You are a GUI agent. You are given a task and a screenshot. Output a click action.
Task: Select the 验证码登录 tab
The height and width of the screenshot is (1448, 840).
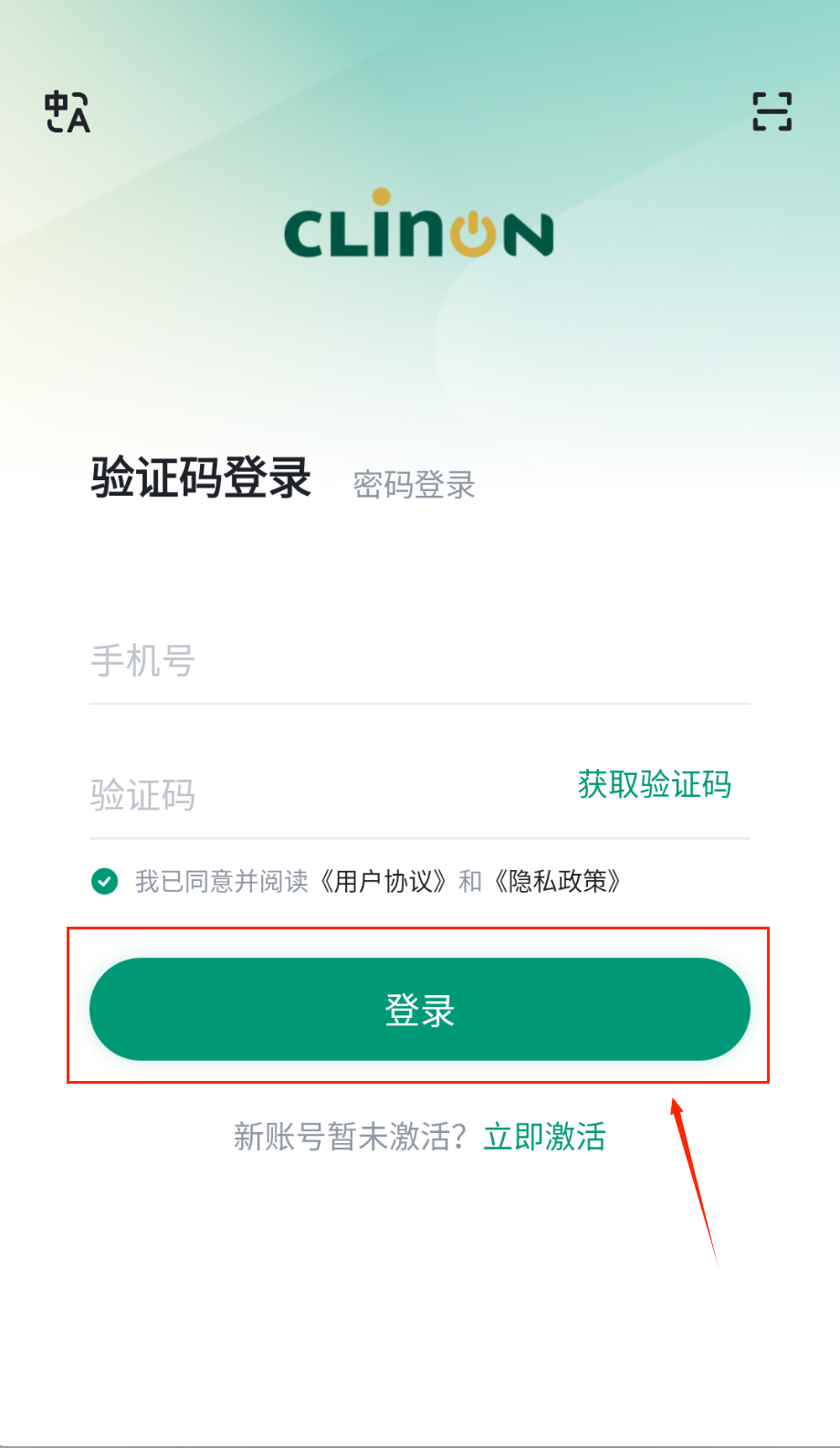201,477
